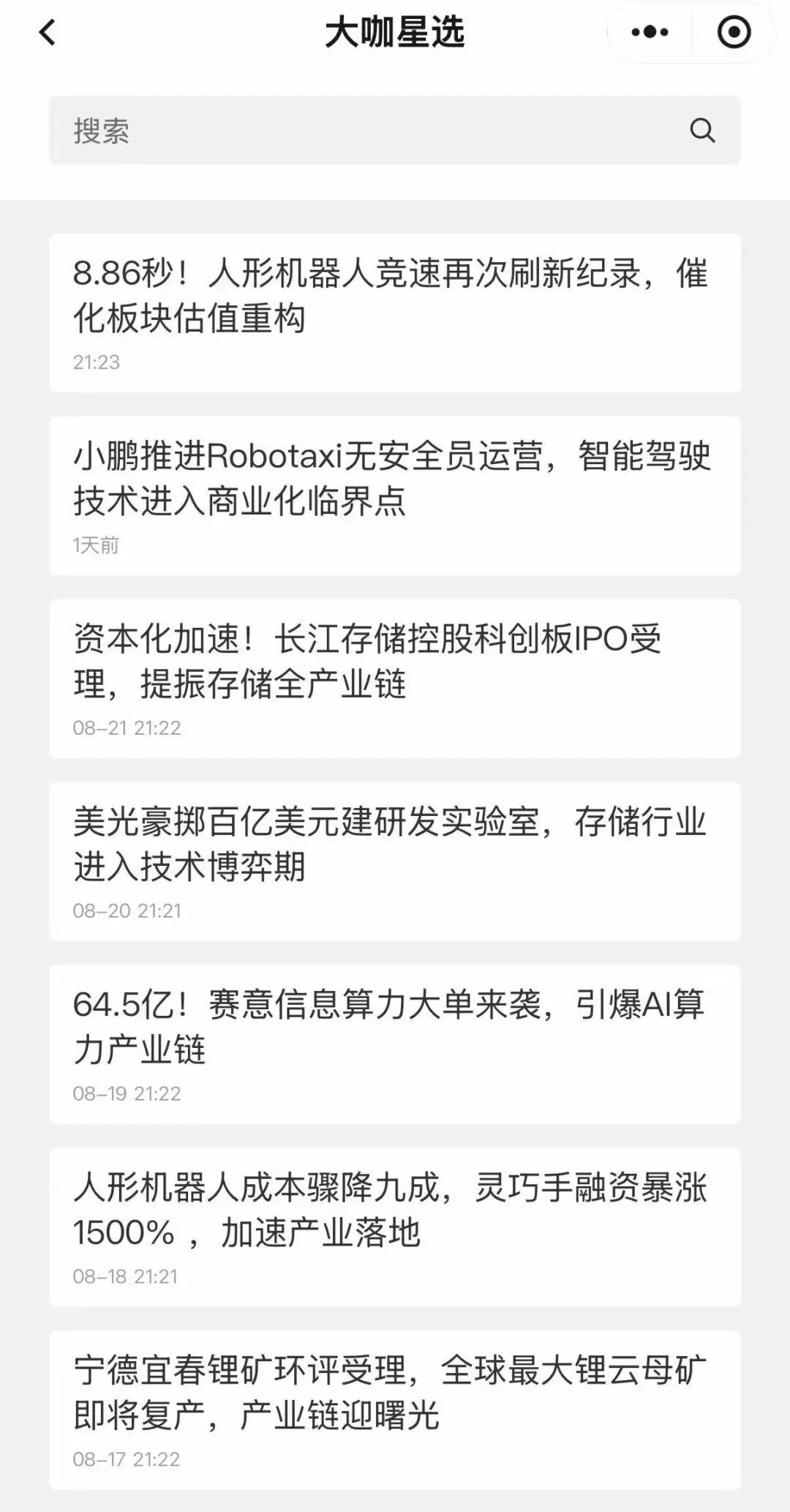This screenshot has width=790, height=1512.
Task: Go back using the top-left arrow
Action: coord(48,32)
